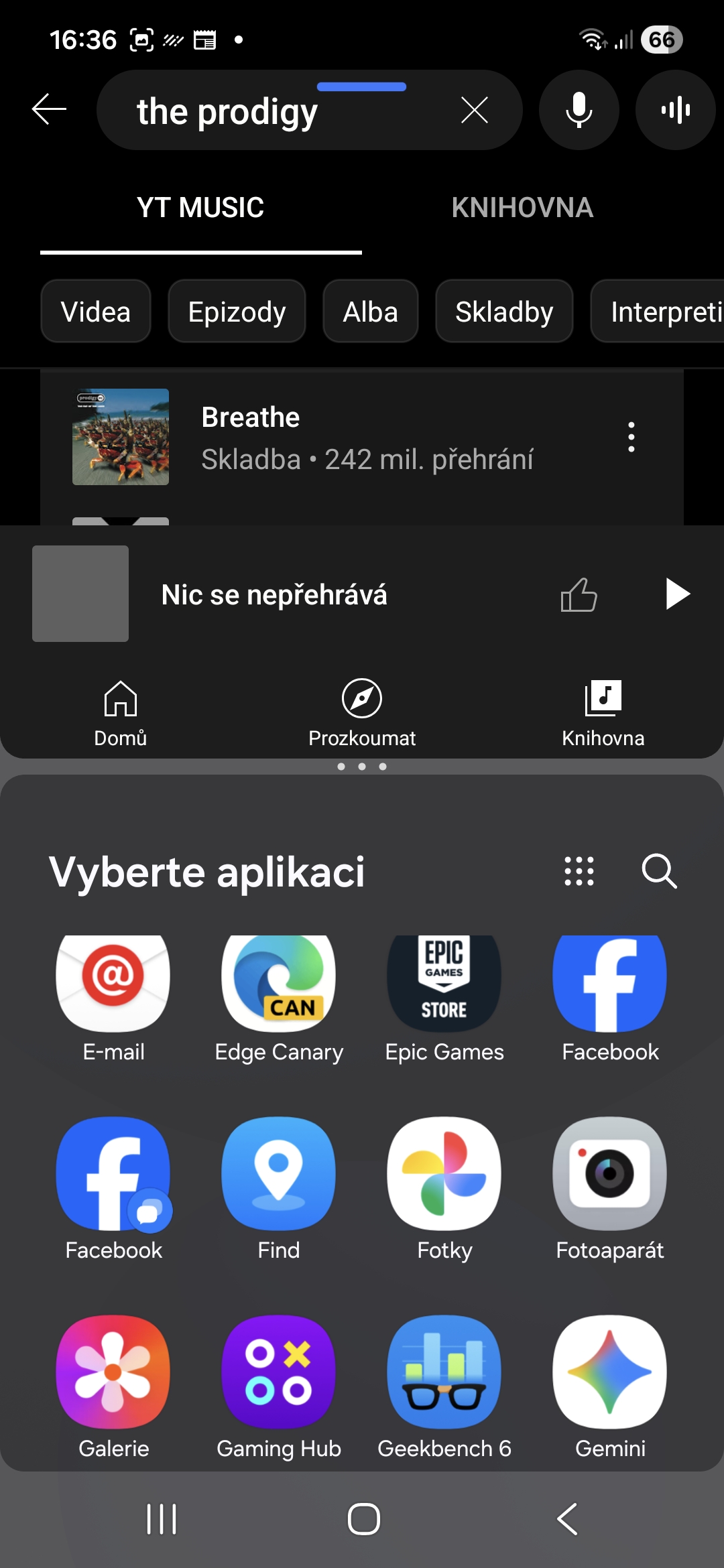The width and height of the screenshot is (724, 1568).
Task: Open the Prozkoumat tab
Action: tap(362, 713)
